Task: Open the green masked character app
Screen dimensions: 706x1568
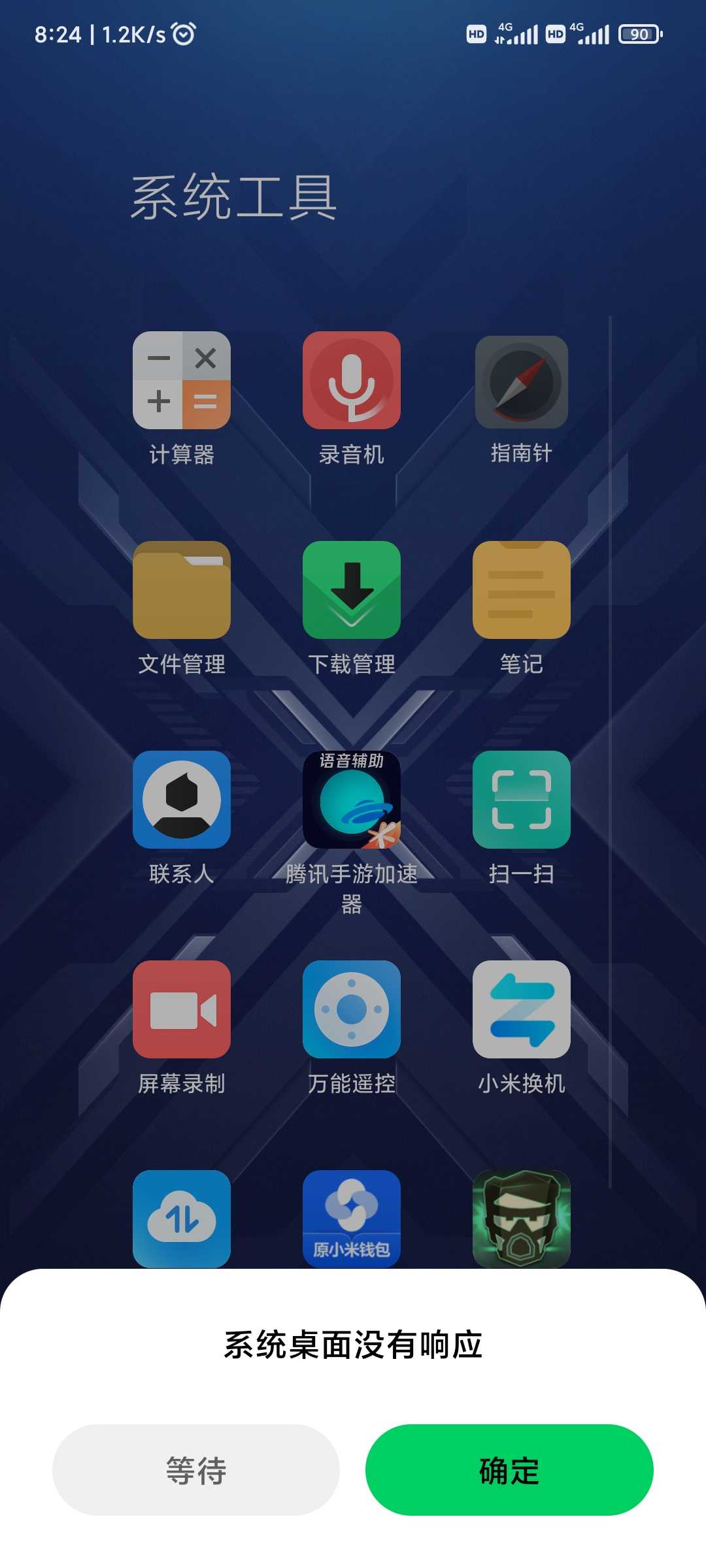Action: (522, 1219)
